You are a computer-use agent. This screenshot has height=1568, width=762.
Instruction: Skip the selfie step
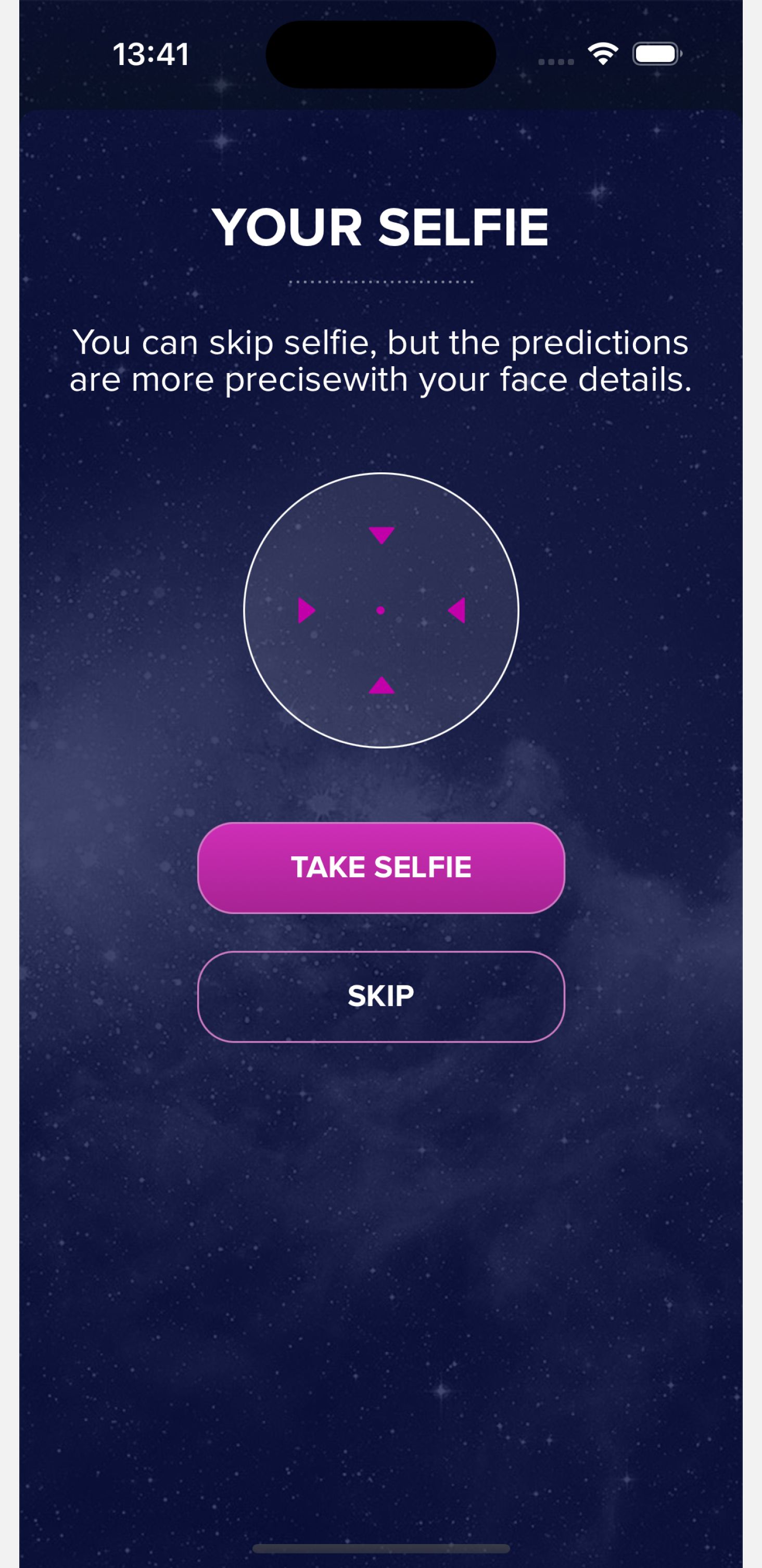pos(380,996)
